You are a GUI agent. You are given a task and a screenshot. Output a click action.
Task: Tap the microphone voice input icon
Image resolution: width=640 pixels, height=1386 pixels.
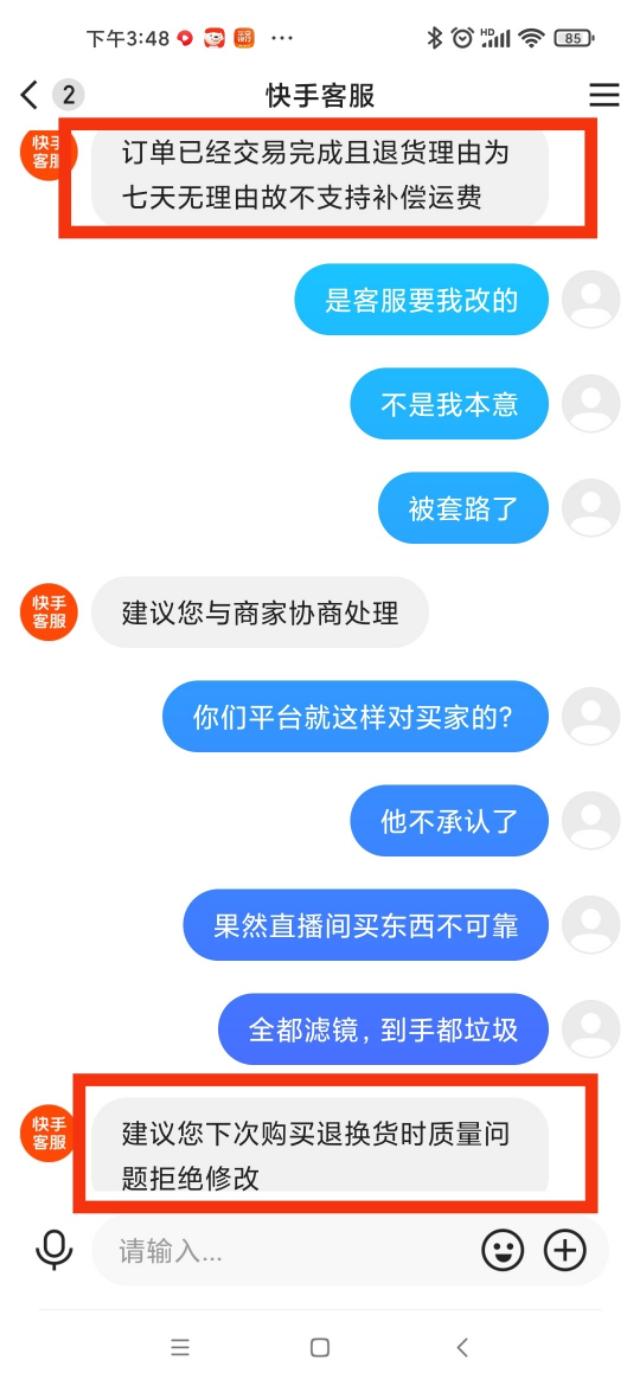point(54,1250)
